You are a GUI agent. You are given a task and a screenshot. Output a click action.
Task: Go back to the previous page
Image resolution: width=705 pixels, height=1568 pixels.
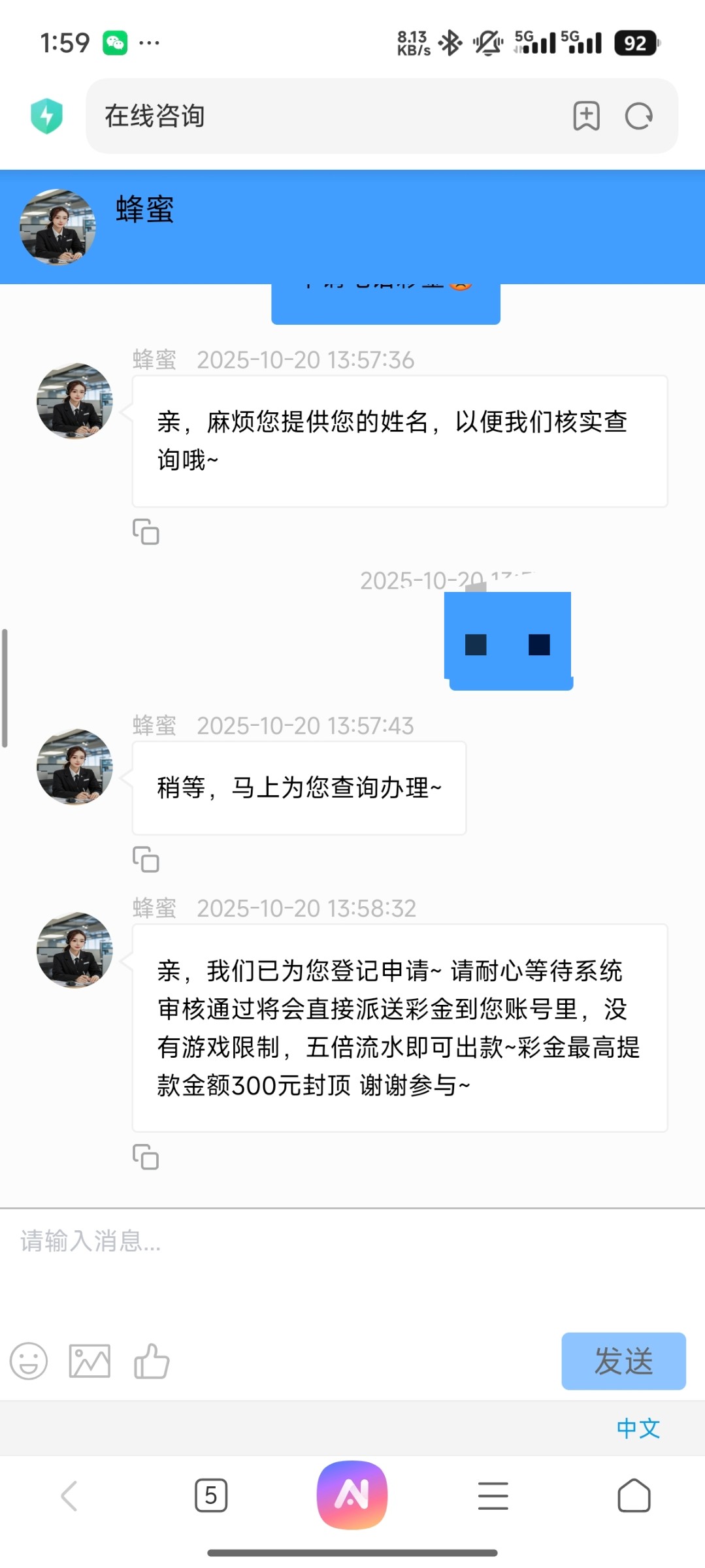pos(69,1496)
